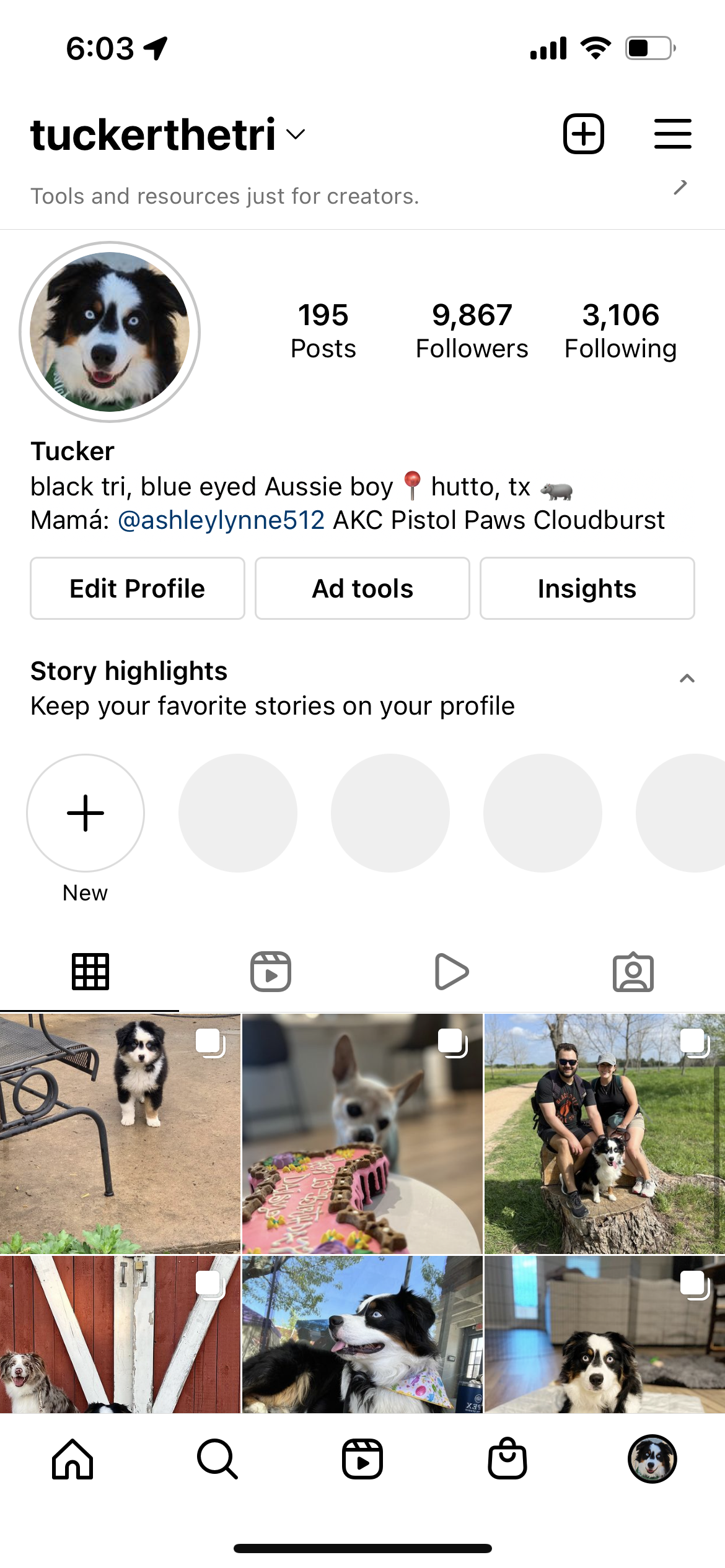
Task: Open the @ashleylynne512 profile link
Action: (220, 520)
